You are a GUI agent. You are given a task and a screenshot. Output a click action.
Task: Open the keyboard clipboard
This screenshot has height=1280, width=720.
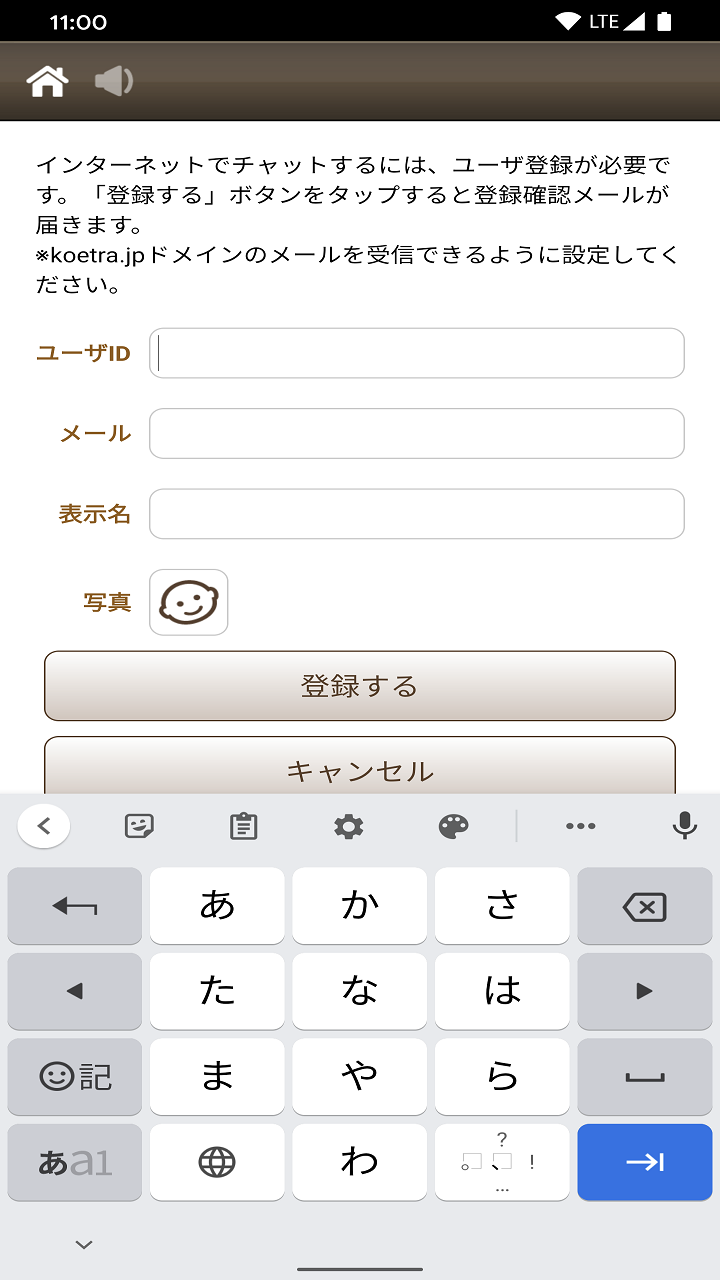(x=243, y=826)
